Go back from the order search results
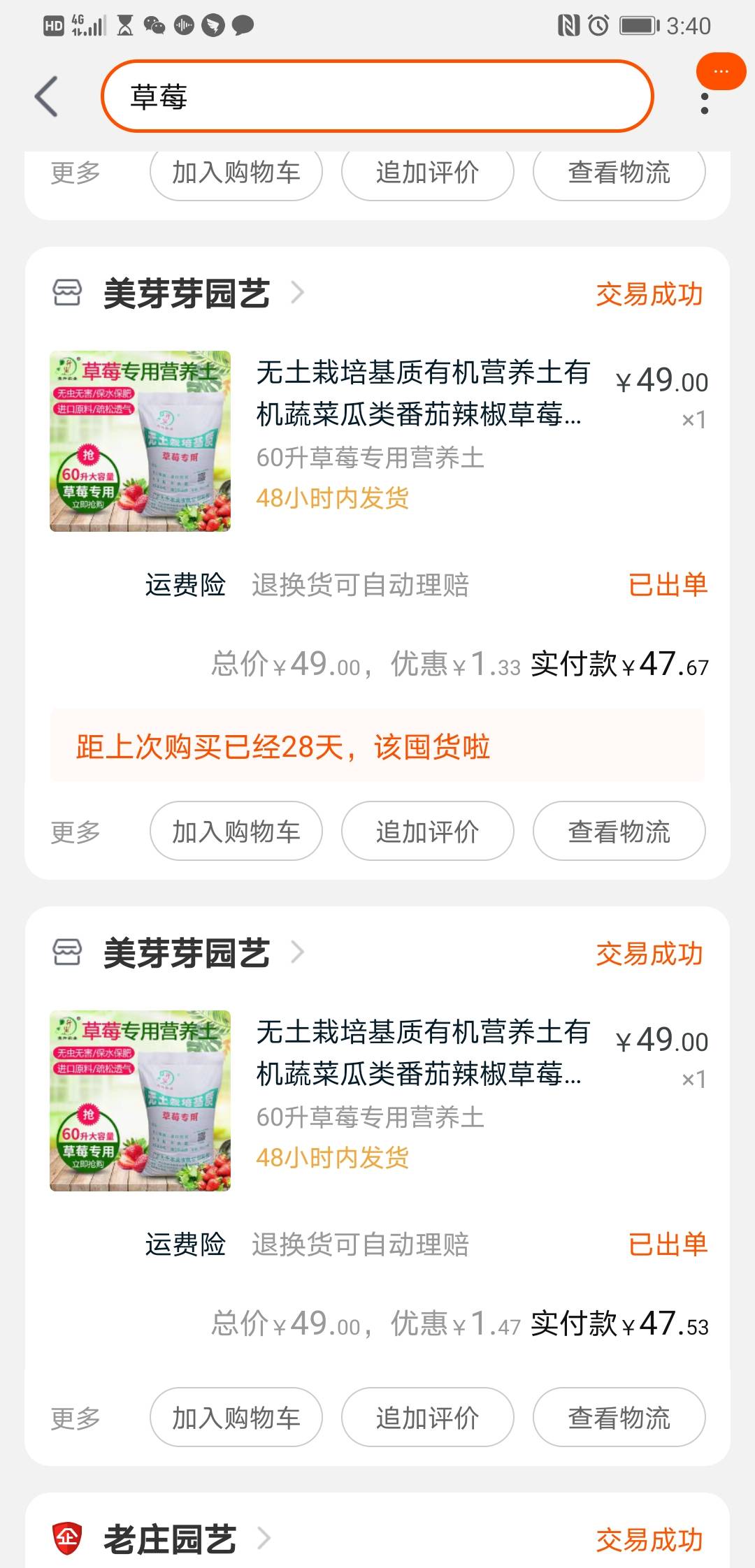 pos(46,96)
